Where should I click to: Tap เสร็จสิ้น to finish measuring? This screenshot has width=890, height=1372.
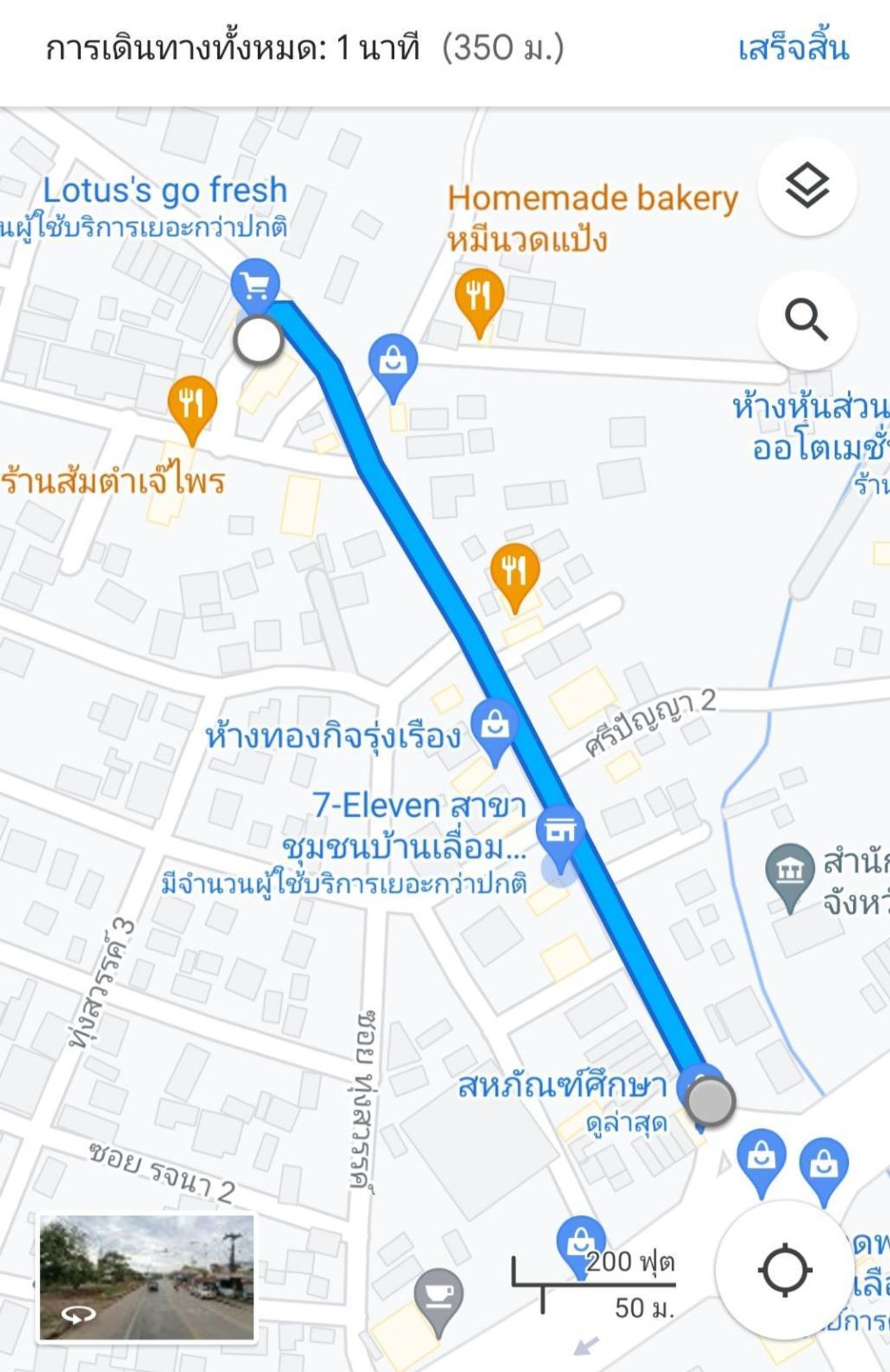[x=793, y=49]
